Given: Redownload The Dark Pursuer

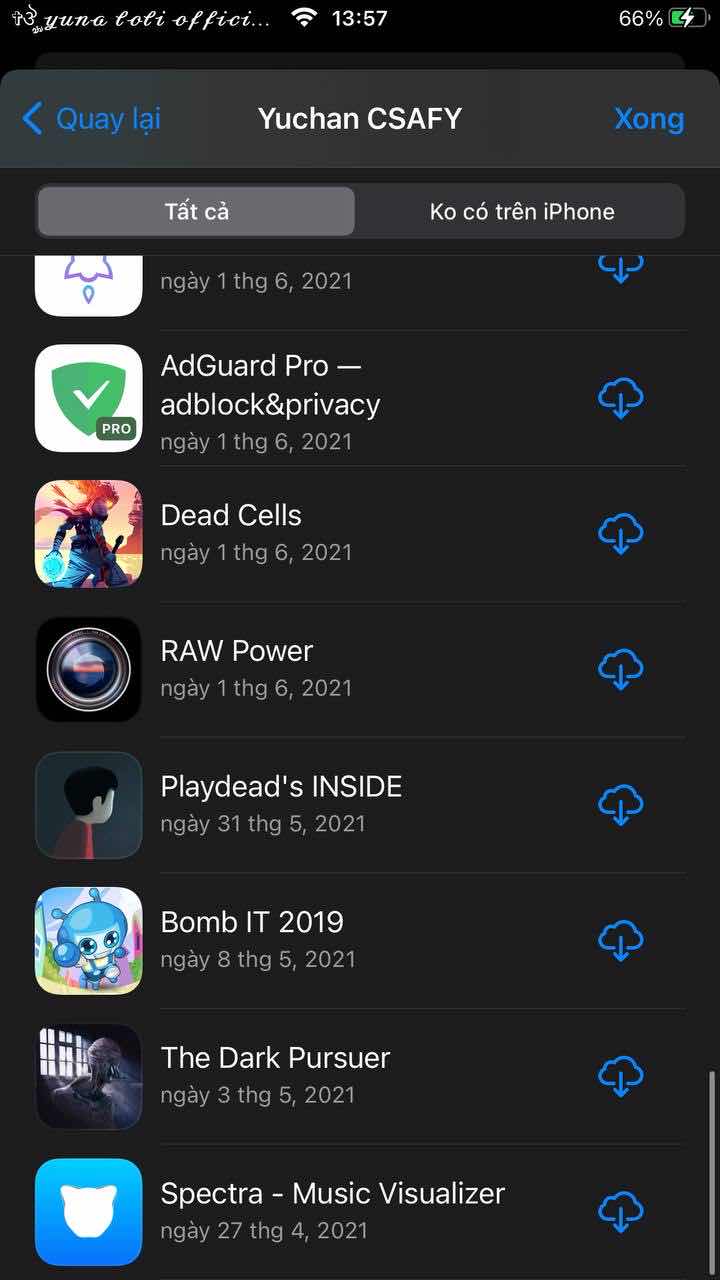Looking at the screenshot, I should coord(620,1075).
